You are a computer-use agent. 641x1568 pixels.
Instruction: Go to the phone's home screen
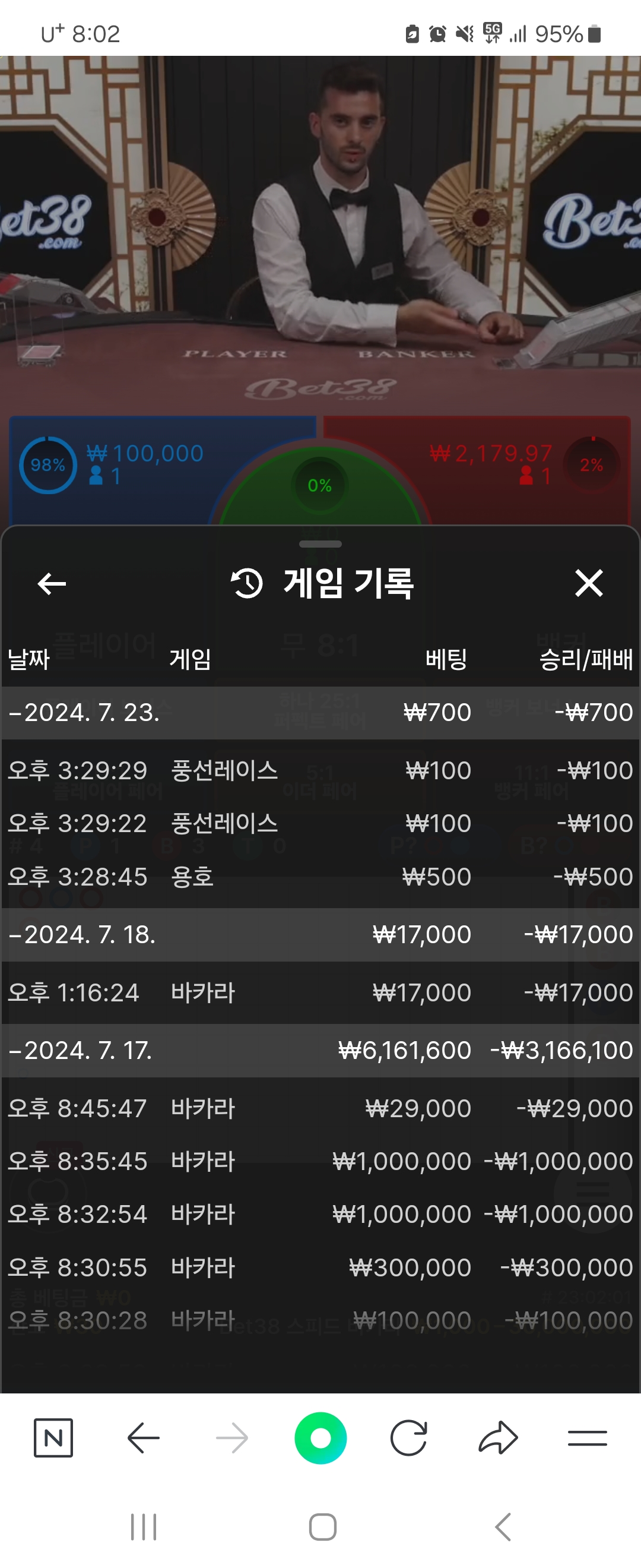point(322,1526)
